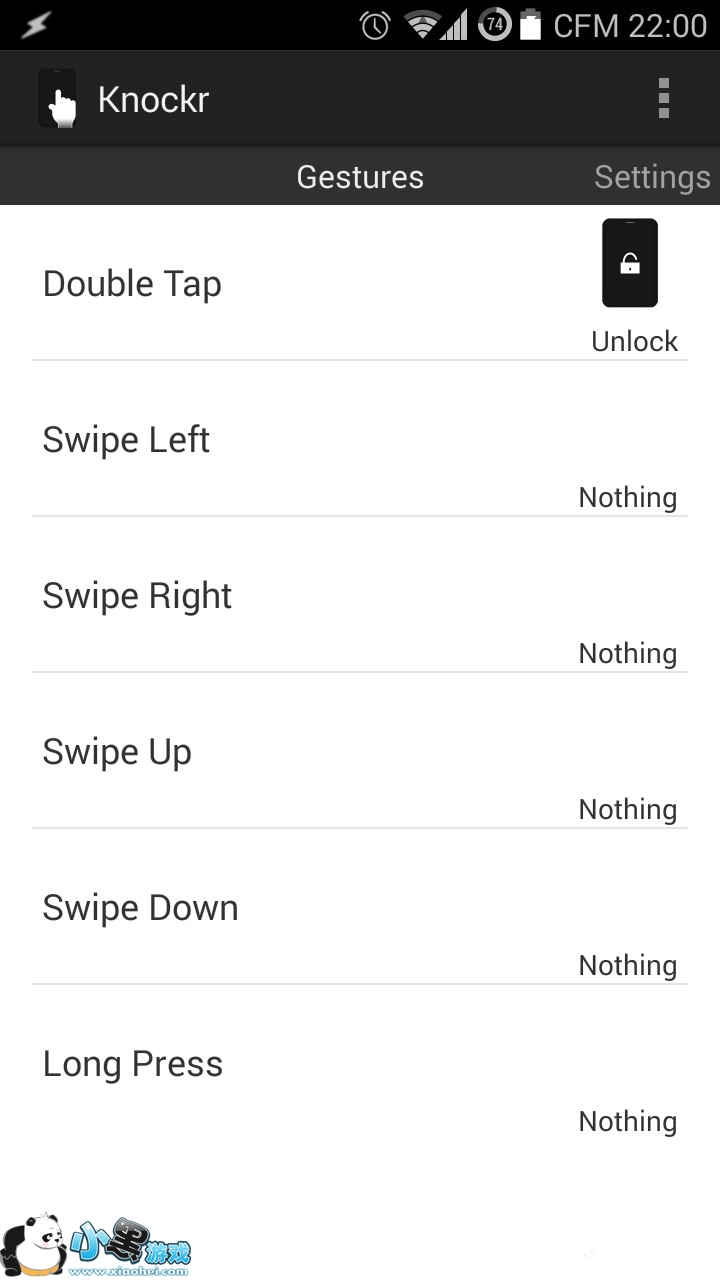
Task: Configure the Swipe Right gesture
Action: coord(360,597)
